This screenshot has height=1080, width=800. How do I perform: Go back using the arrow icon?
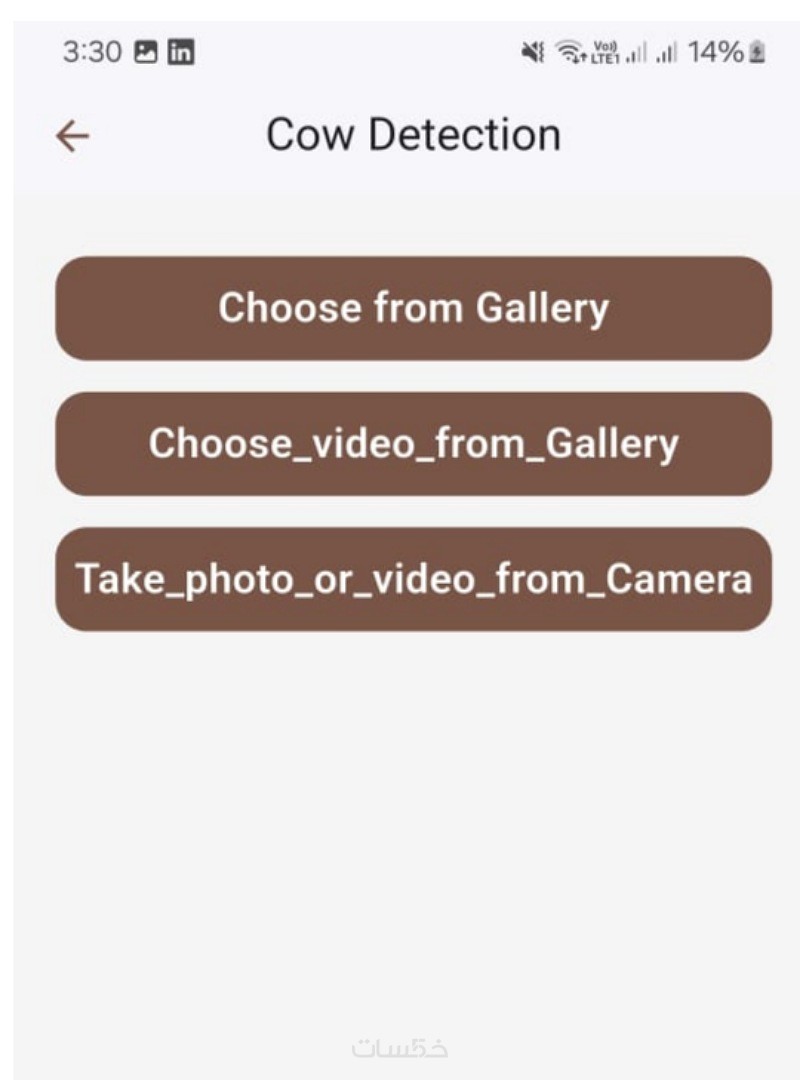click(x=72, y=136)
